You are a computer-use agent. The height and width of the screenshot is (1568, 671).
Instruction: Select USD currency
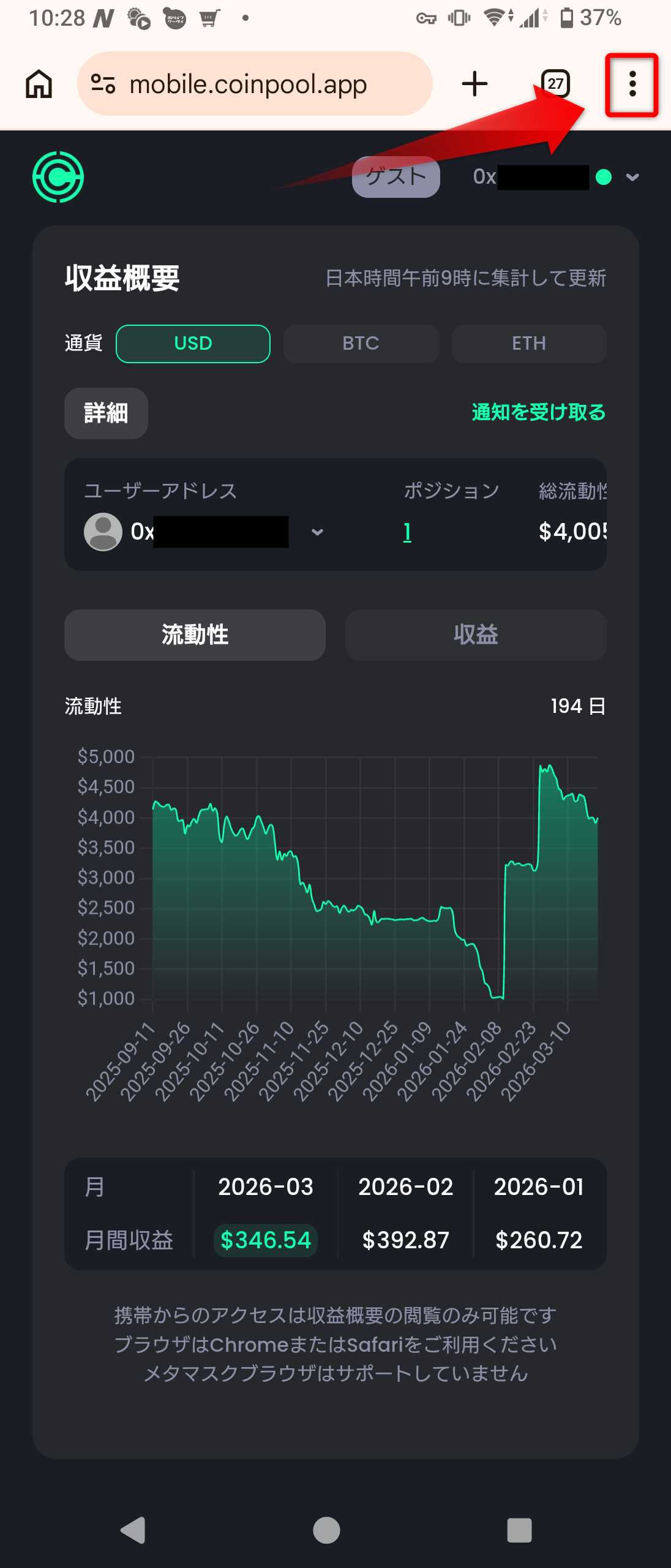193,344
